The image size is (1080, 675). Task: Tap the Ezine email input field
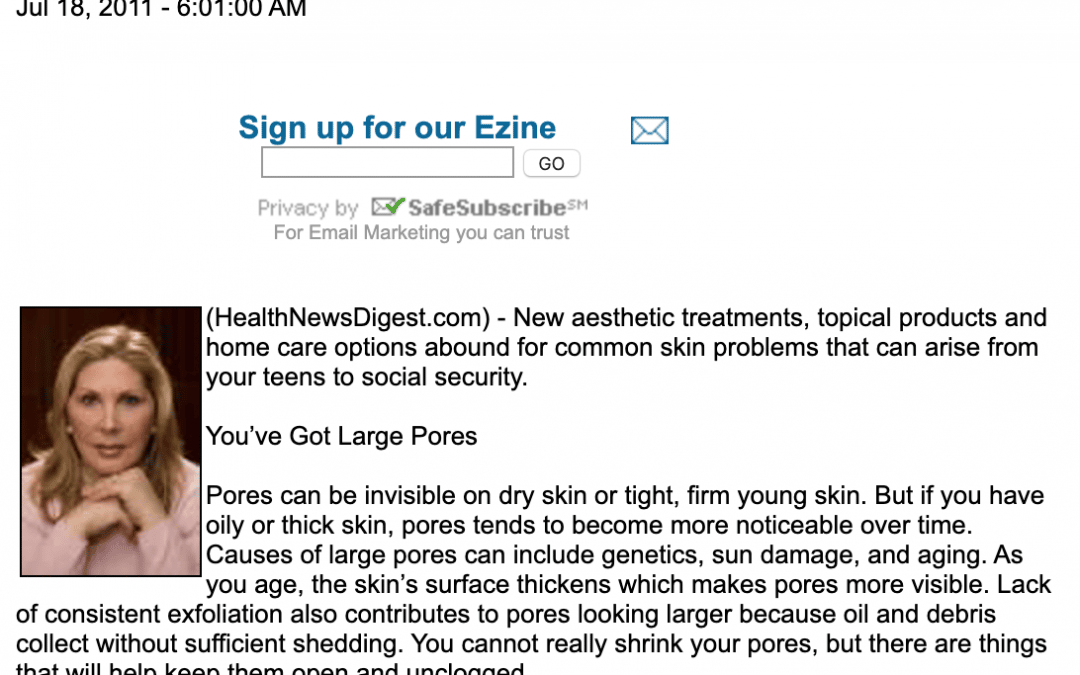pos(387,163)
